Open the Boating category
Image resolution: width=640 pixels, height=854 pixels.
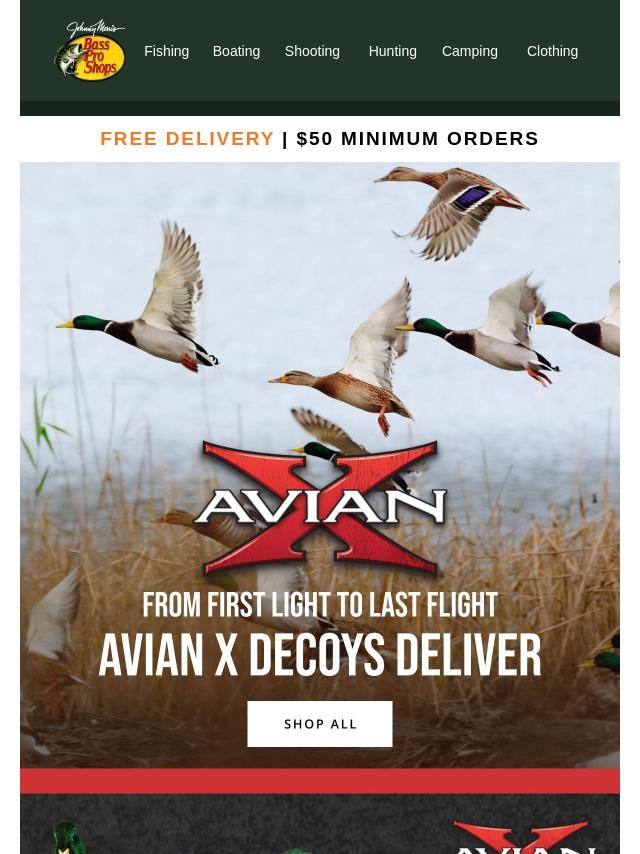pyautogui.click(x=236, y=51)
